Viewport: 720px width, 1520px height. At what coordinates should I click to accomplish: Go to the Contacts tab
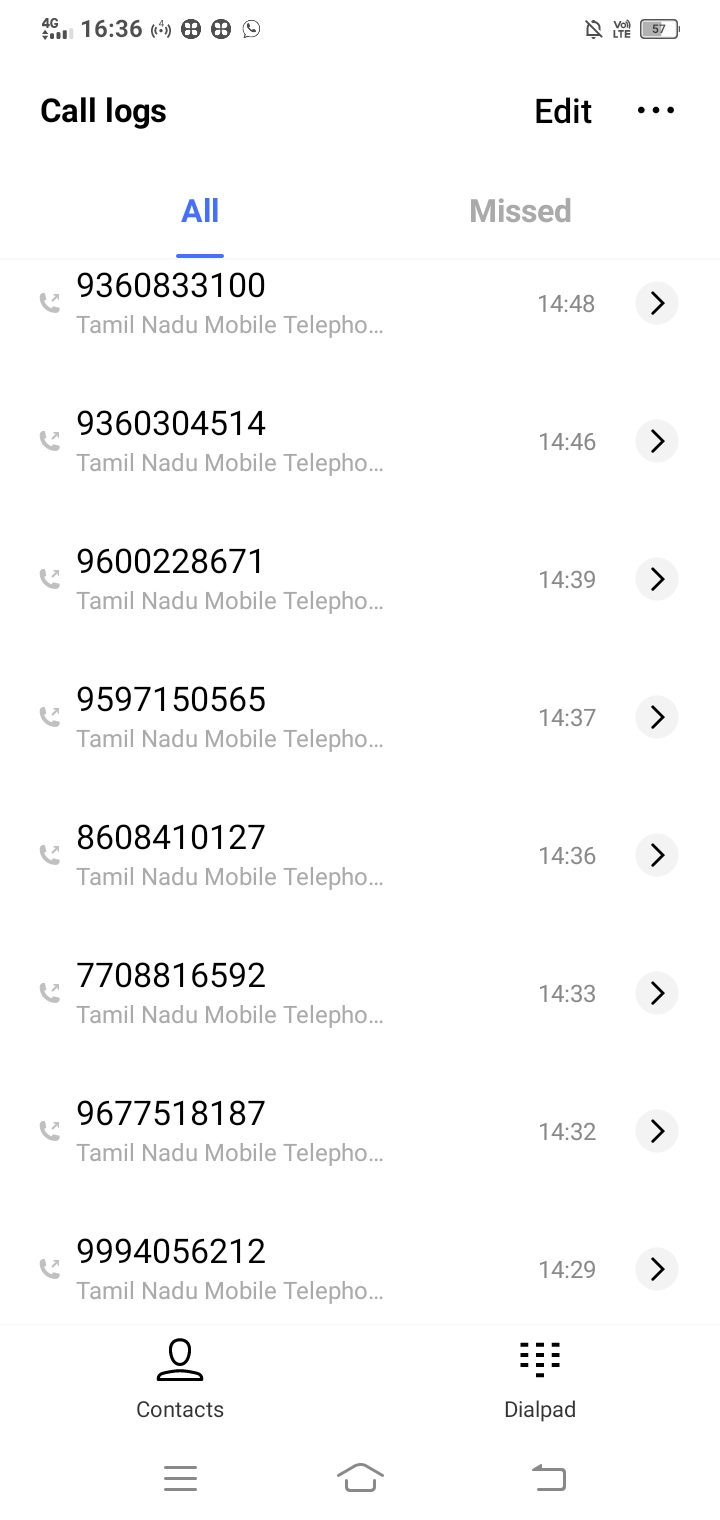[180, 1380]
